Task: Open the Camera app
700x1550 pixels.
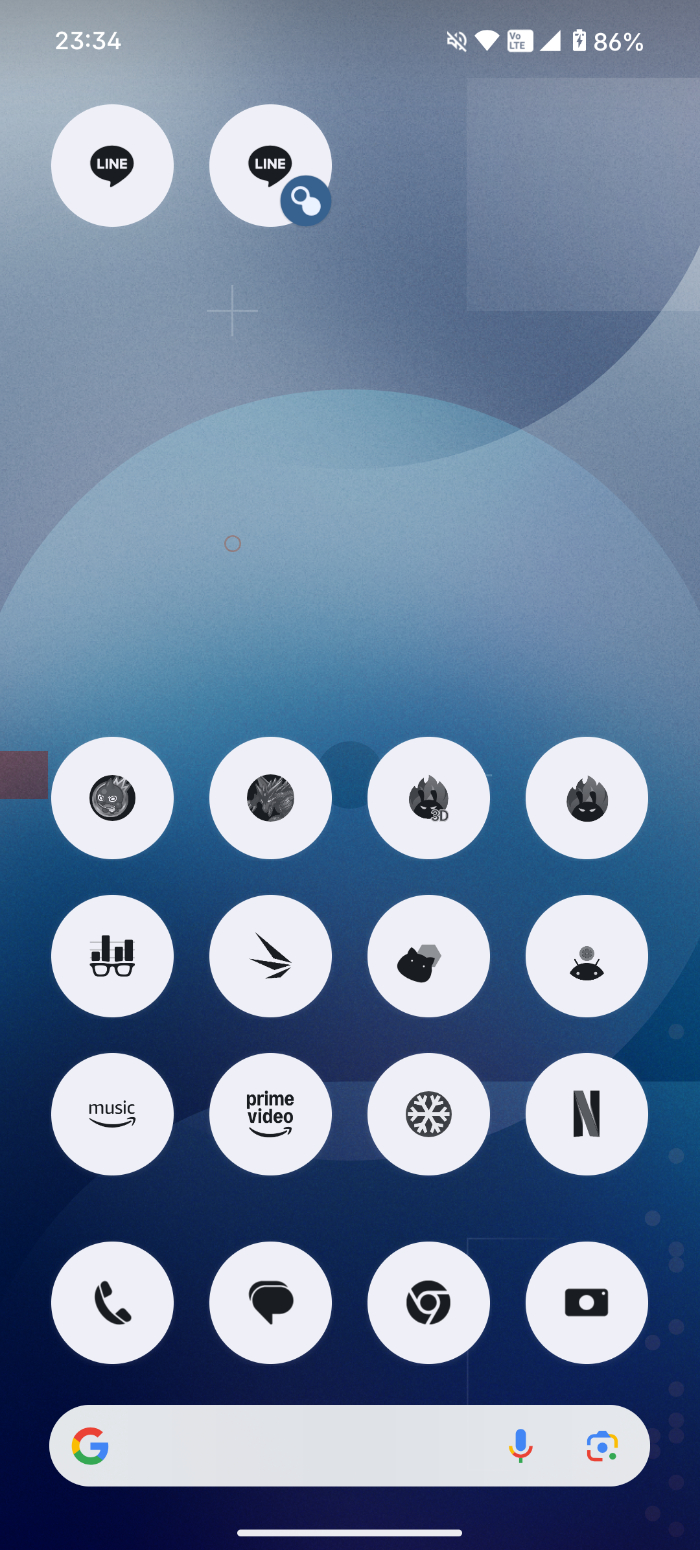Action: point(586,1302)
